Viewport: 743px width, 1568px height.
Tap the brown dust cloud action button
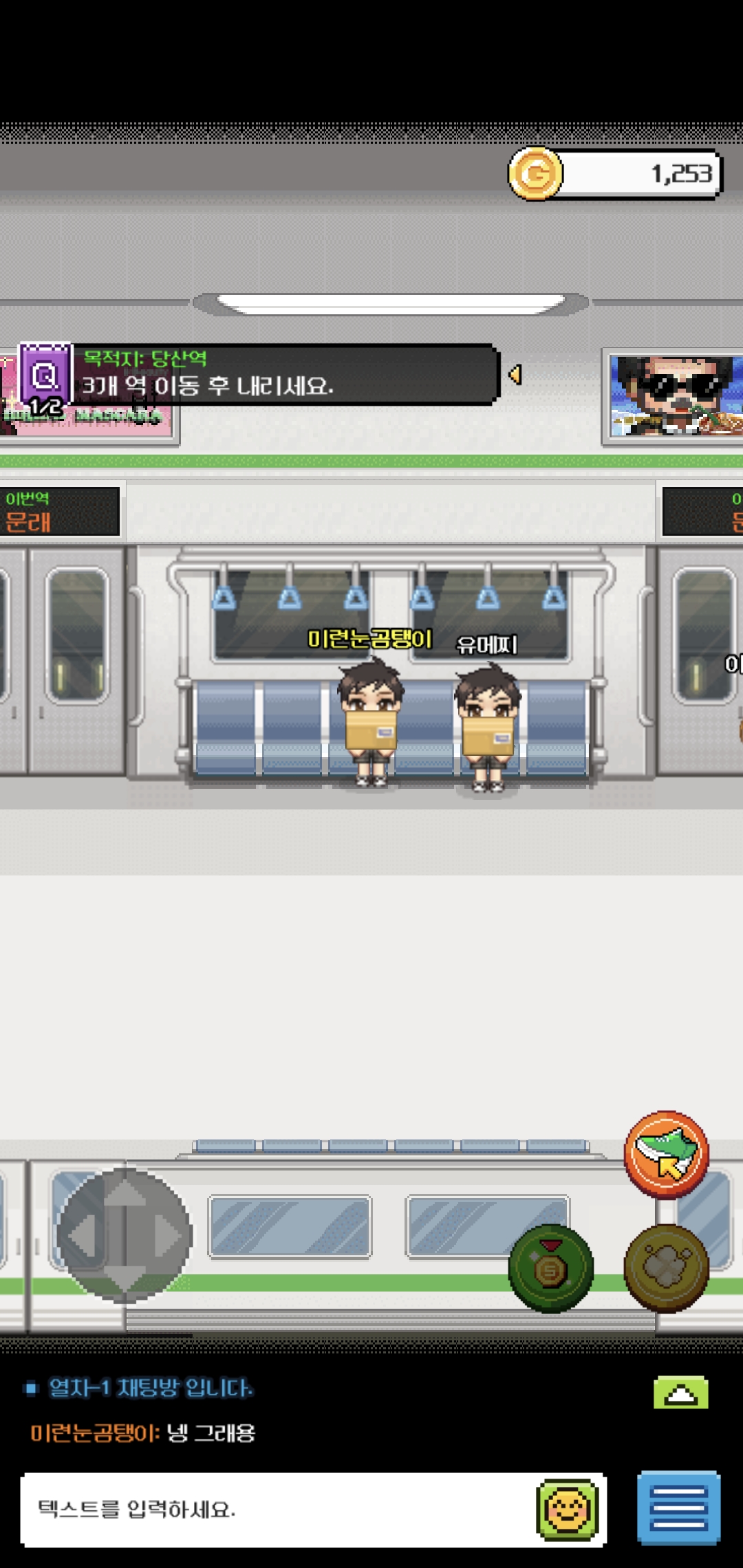pyautogui.click(x=666, y=1269)
